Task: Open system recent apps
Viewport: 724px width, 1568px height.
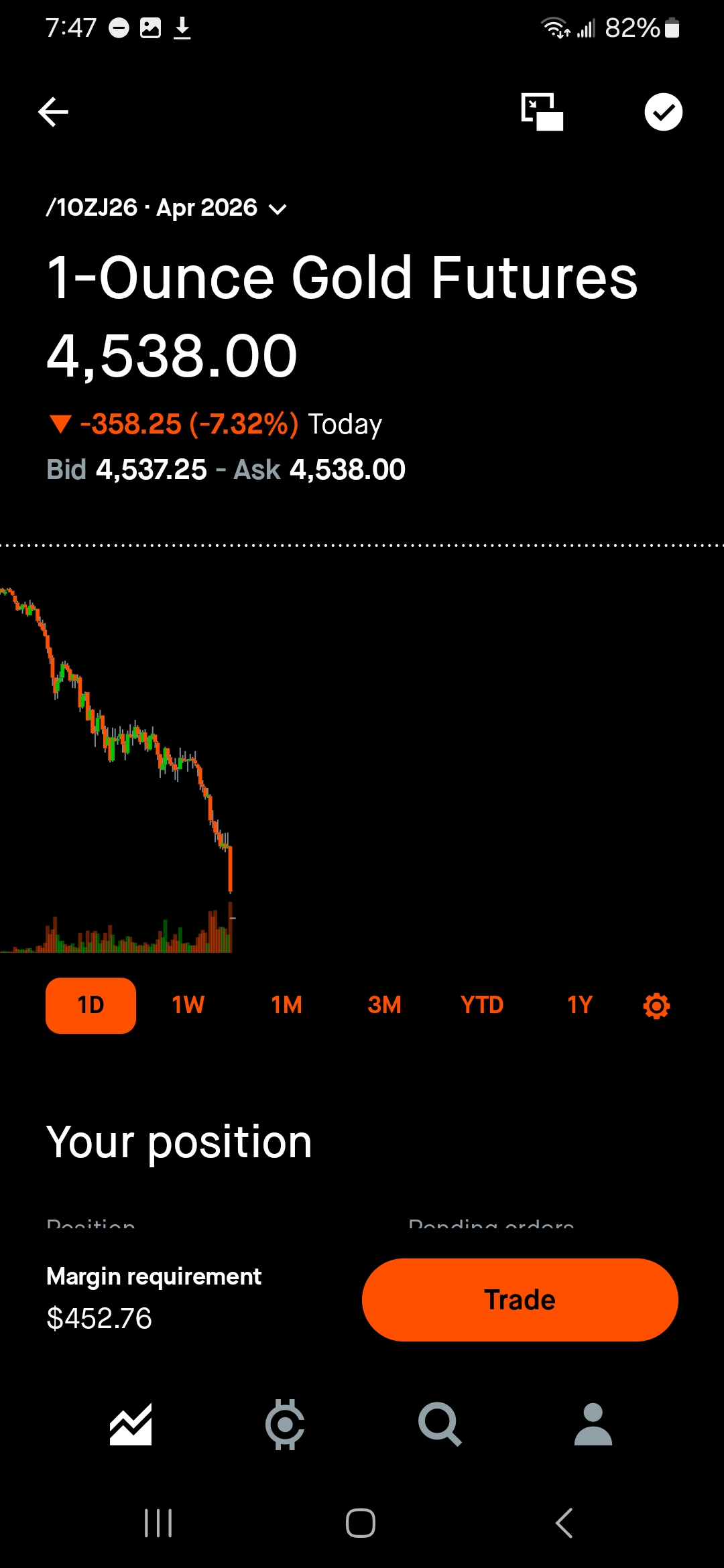Action: click(158, 1522)
